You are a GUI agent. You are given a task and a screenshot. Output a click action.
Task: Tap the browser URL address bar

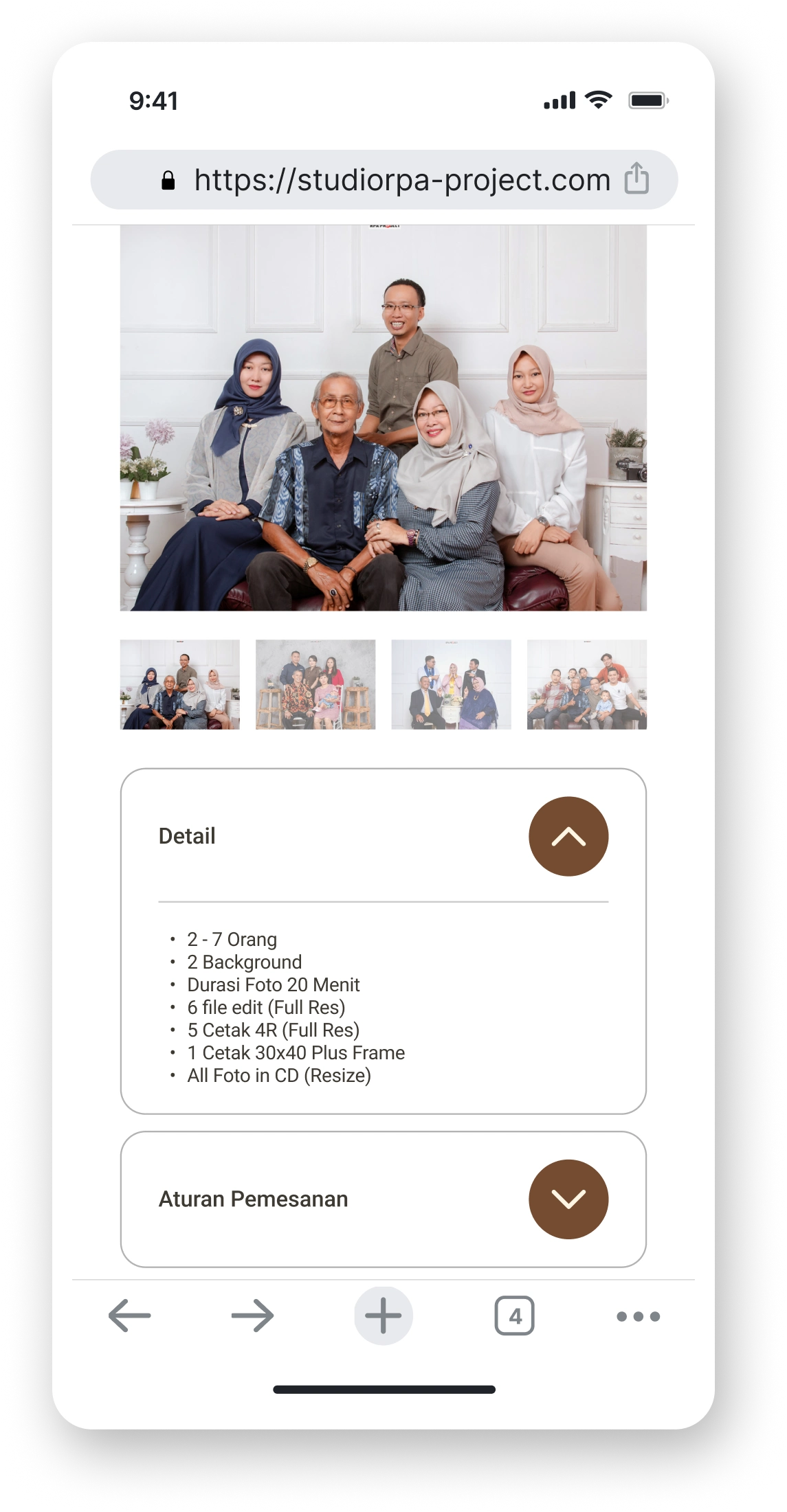(402, 180)
